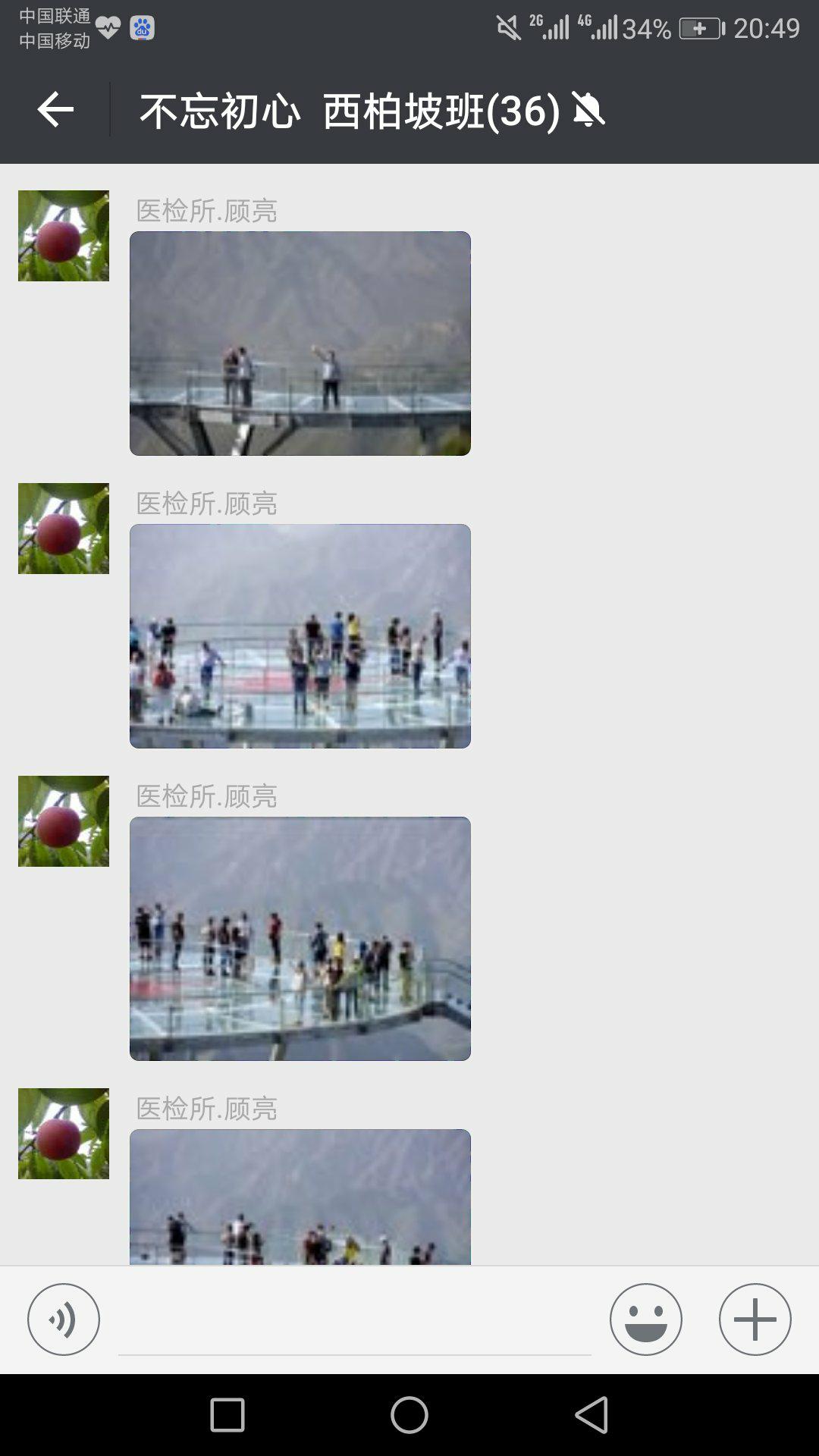Open the third photo of crowded glass platform
This screenshot has height=1456, width=819.
(x=300, y=938)
